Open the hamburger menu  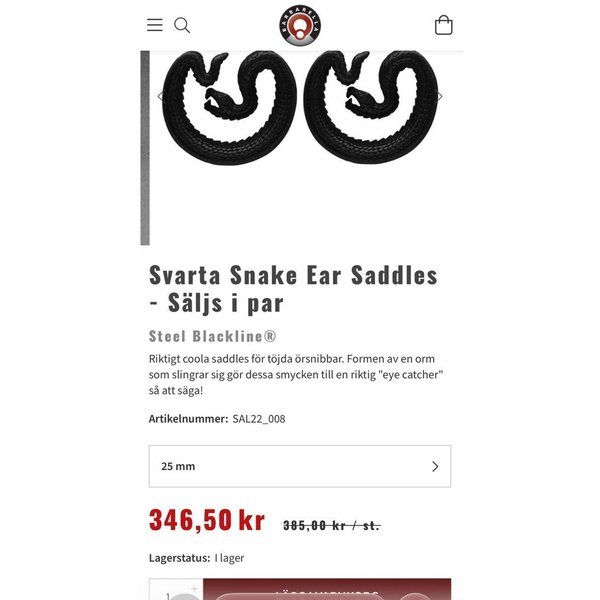[155, 25]
